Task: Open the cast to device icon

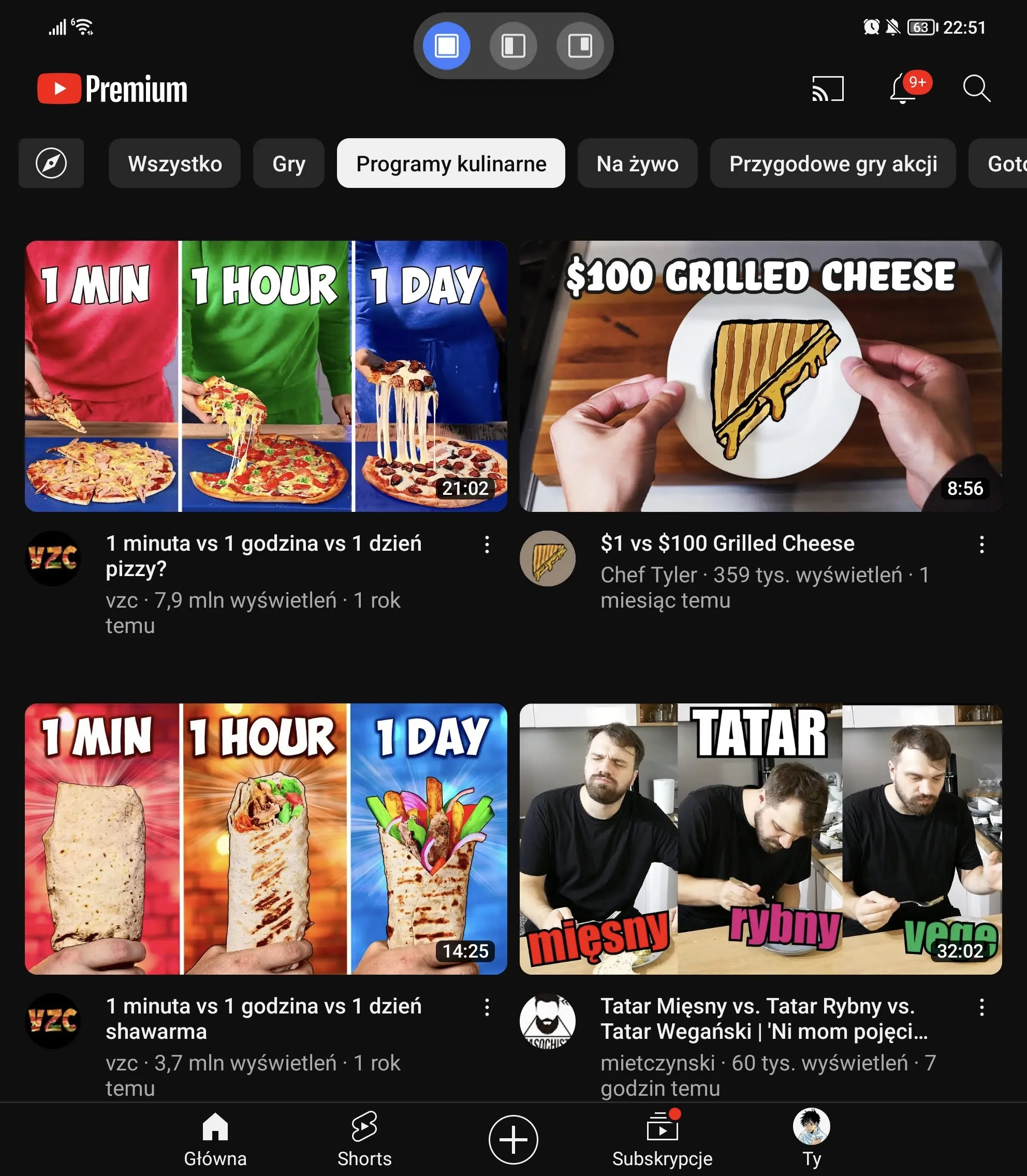Action: (x=828, y=89)
